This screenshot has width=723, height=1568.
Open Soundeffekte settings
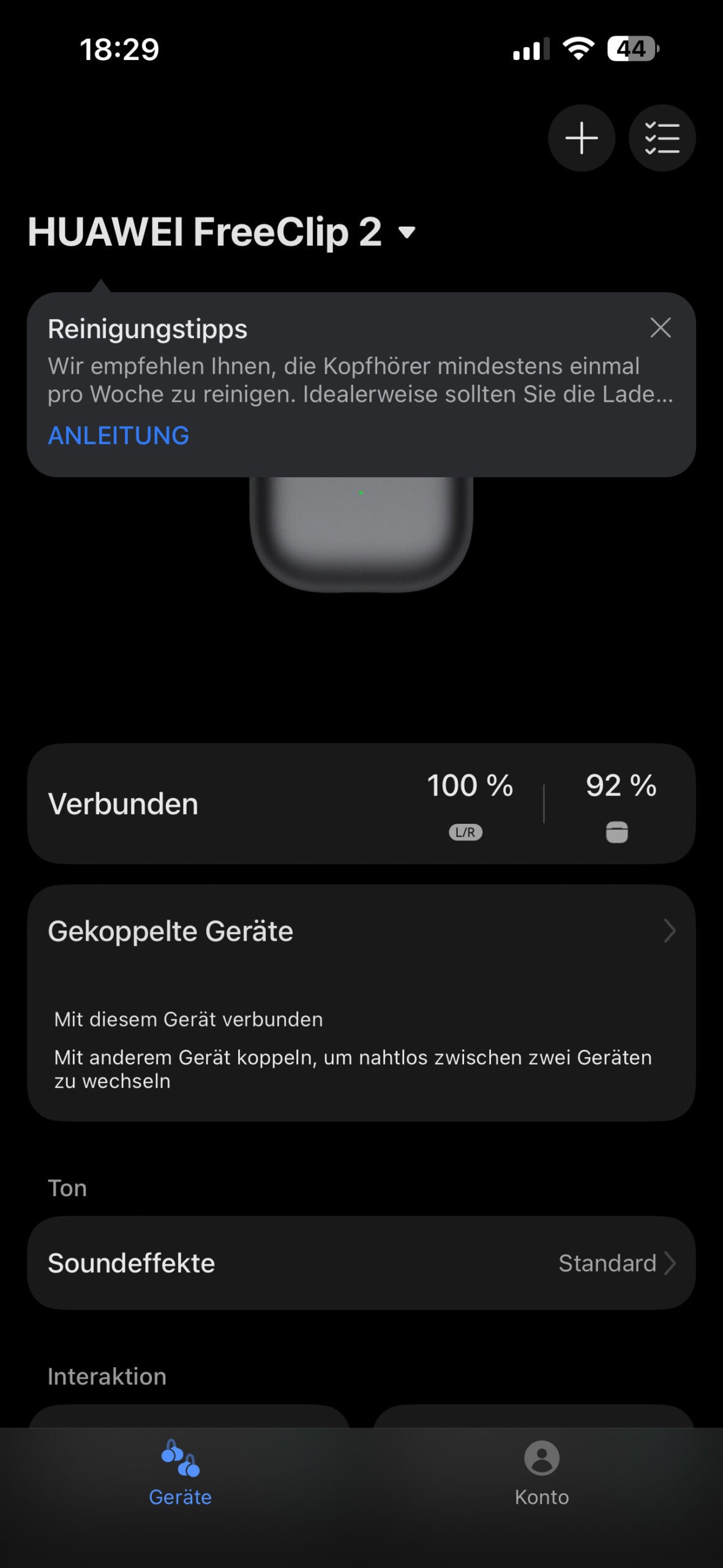pyautogui.click(x=361, y=1263)
